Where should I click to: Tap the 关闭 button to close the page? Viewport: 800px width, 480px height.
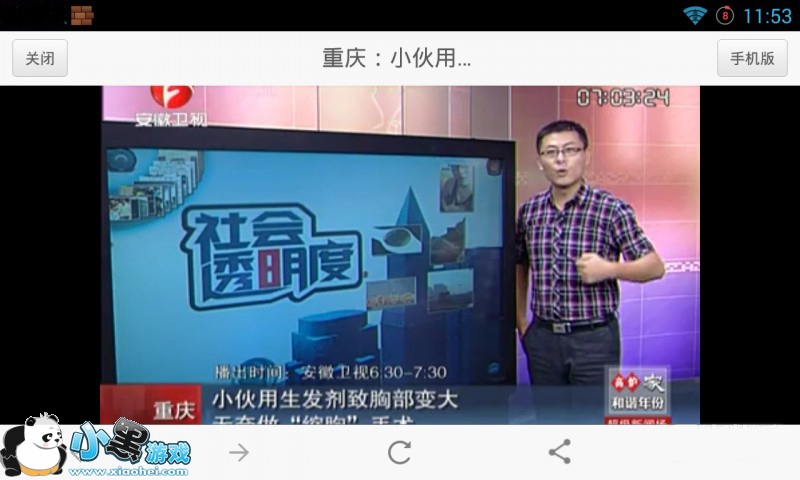[40, 58]
